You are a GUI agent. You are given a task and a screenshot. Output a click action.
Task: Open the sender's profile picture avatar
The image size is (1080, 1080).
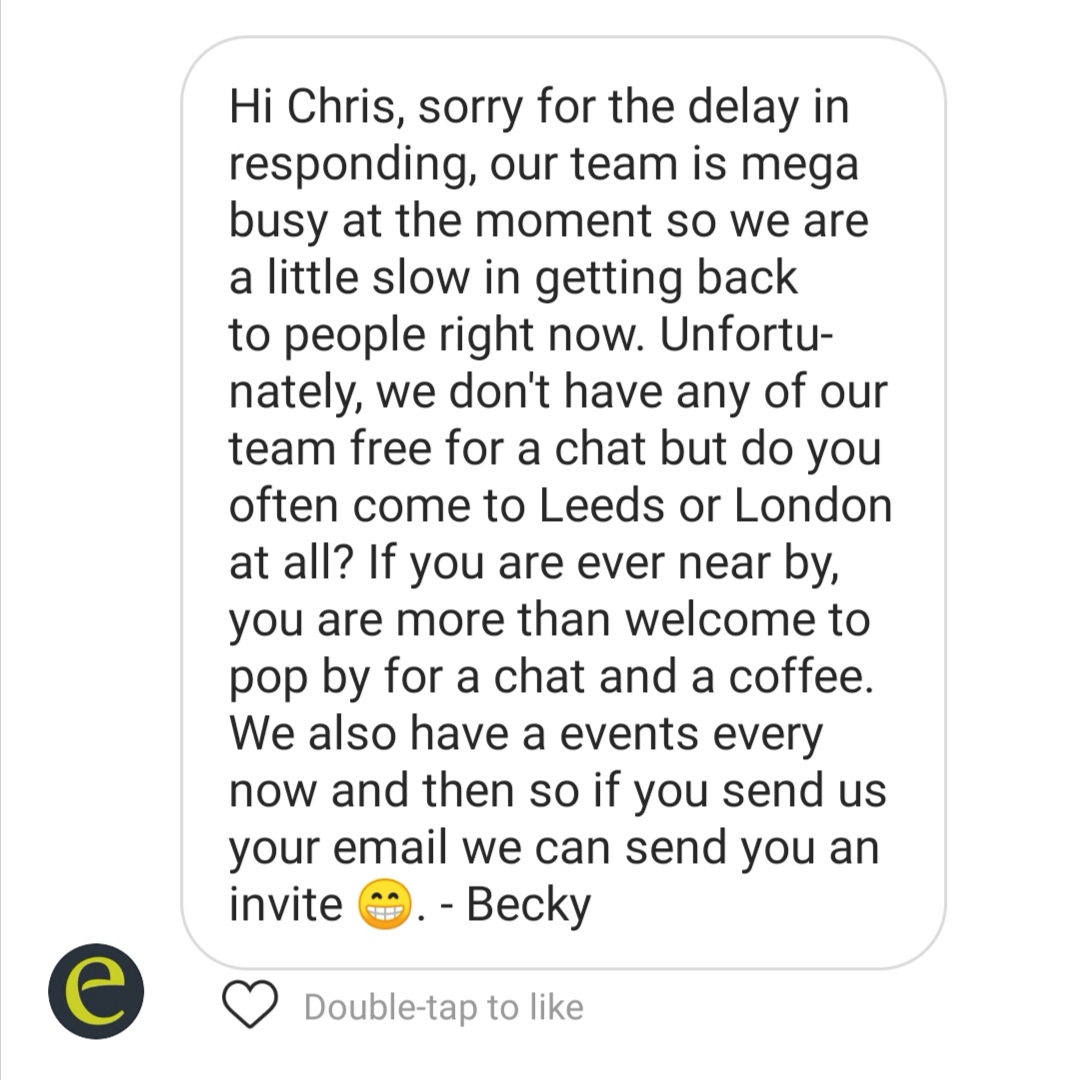[x=96, y=991]
